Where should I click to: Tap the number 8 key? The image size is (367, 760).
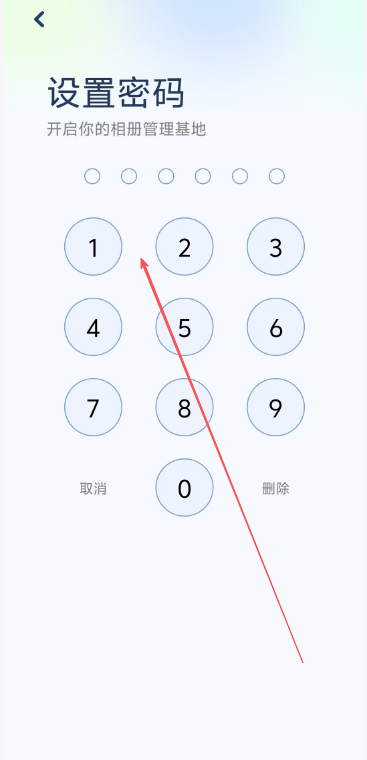(x=184, y=407)
